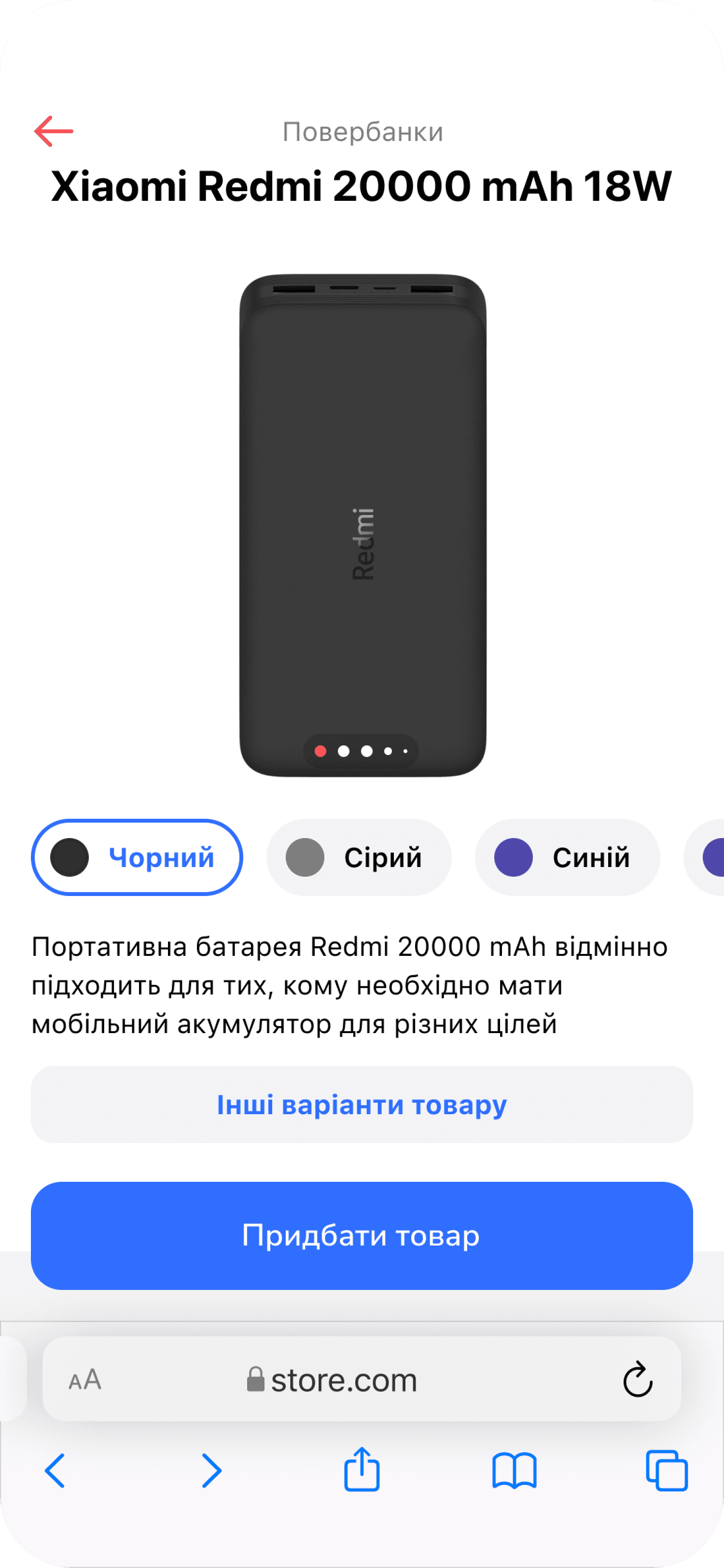This screenshot has width=724, height=1568.
Task: Choose the Сірий color variant
Action: point(359,857)
